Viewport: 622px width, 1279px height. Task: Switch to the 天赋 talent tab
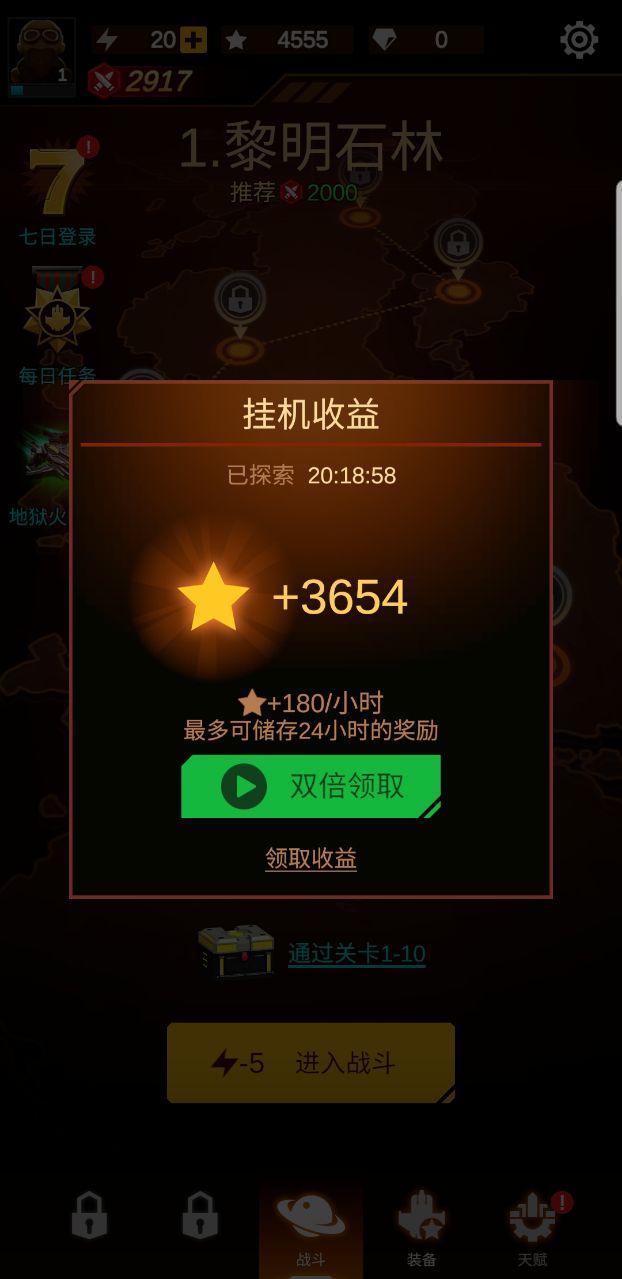(x=532, y=1228)
